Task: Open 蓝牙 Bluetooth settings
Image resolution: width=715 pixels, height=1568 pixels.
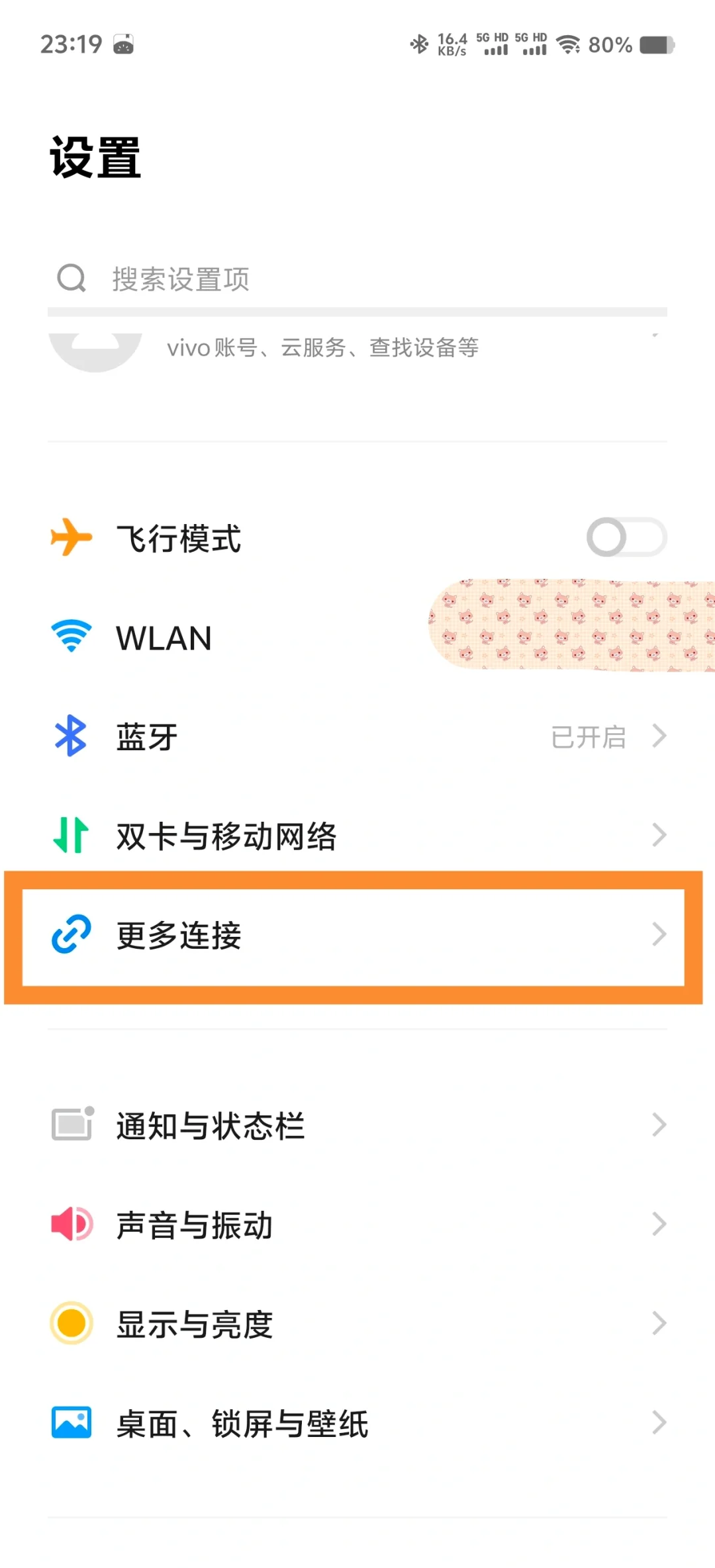Action: click(358, 736)
